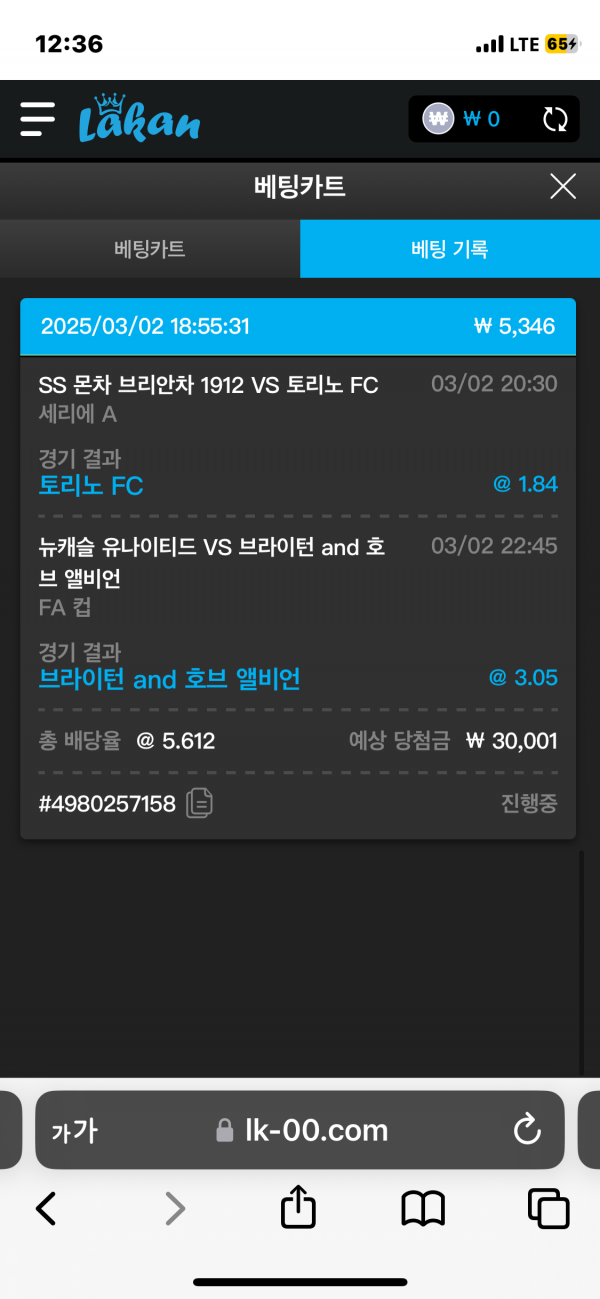Screen dimensions: 600x1299
Task: Open Safari text size options
Action: pos(74,1131)
